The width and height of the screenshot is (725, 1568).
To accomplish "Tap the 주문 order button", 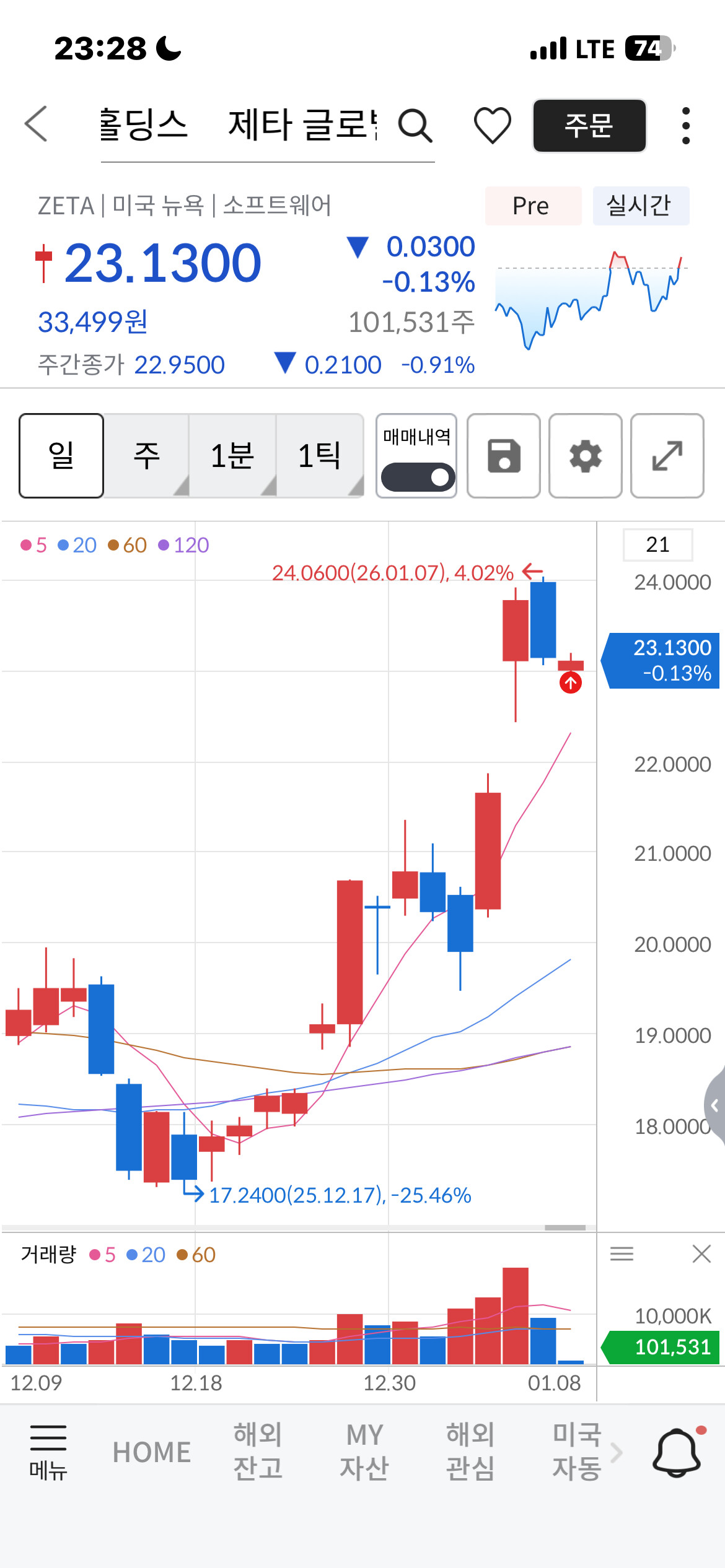I will click(x=589, y=126).
